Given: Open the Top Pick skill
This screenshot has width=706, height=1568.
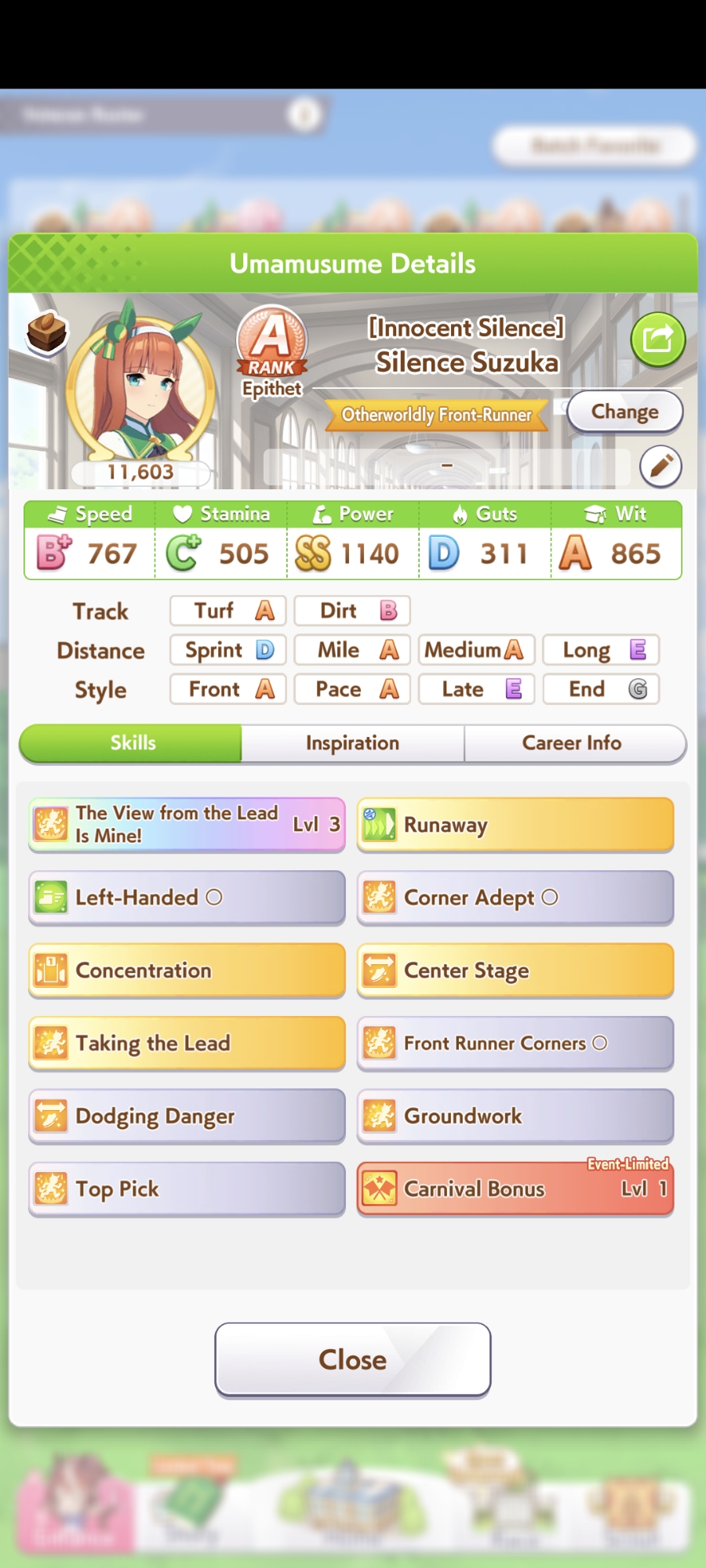Looking at the screenshot, I should tap(187, 1189).
